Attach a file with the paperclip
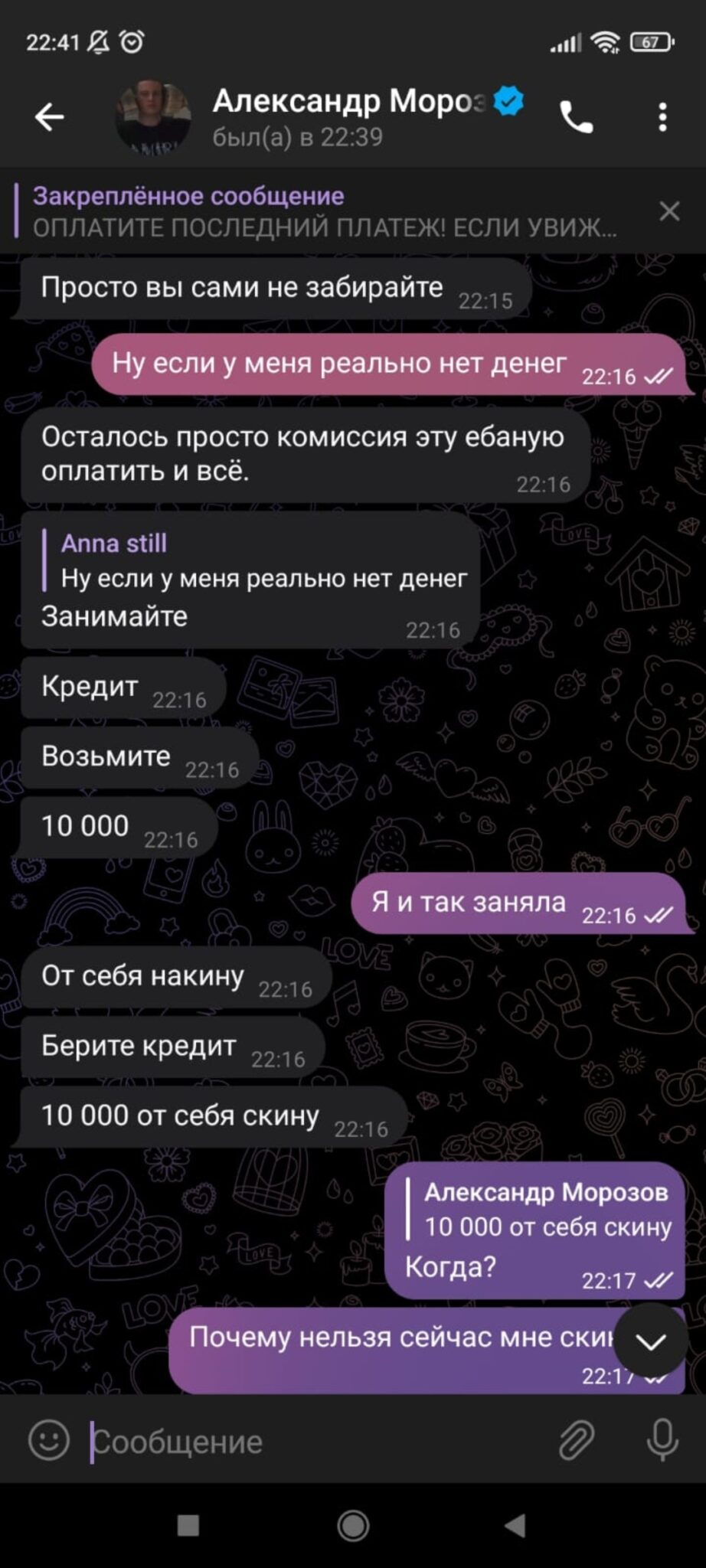Image resolution: width=706 pixels, height=1568 pixels. [576, 1440]
